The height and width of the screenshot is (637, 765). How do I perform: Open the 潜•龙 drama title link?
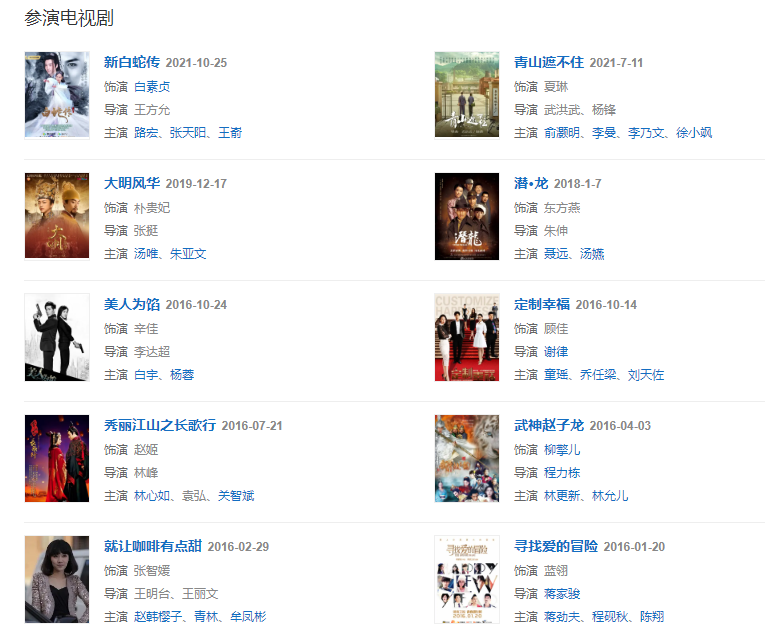click(x=531, y=183)
